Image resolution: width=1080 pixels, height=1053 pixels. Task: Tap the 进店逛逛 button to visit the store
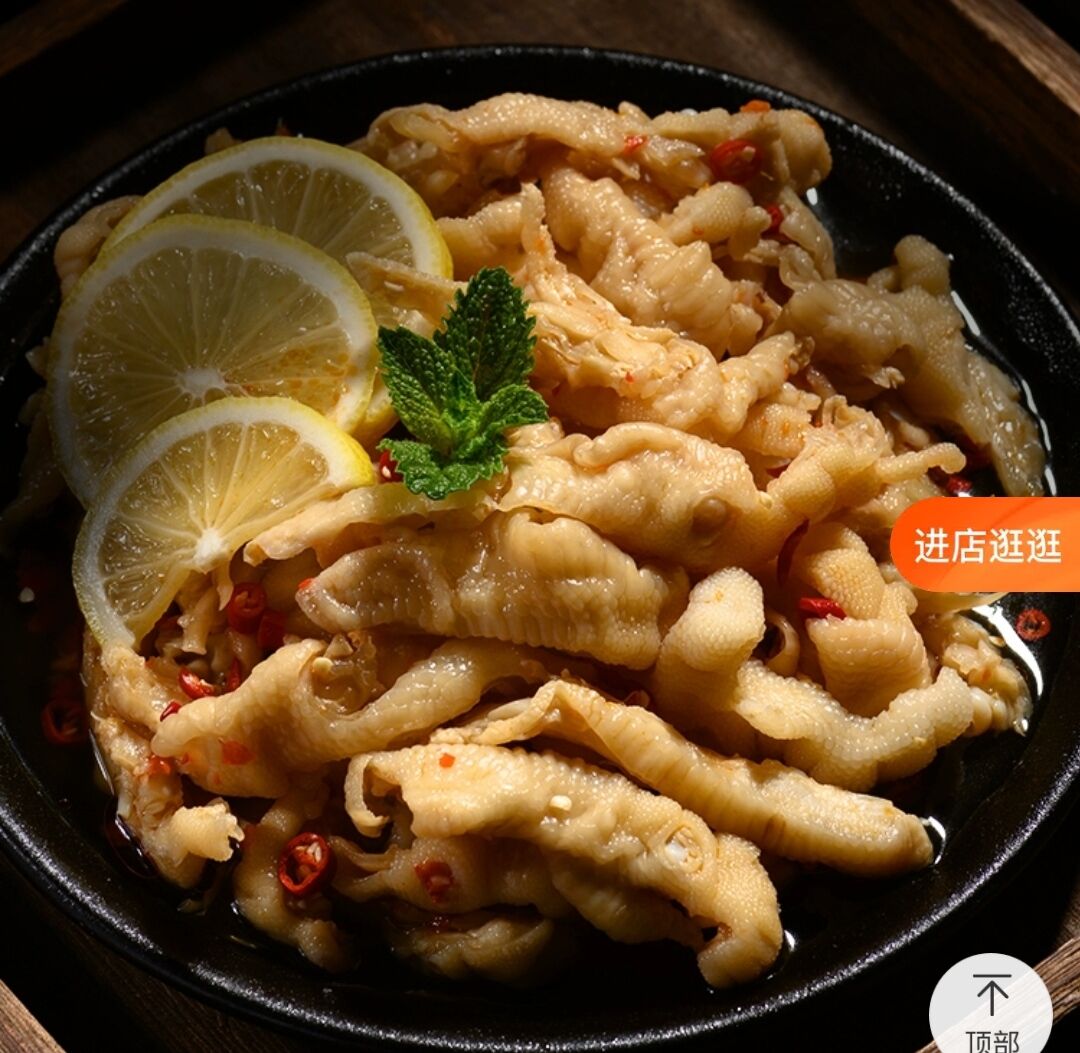[x=986, y=545]
